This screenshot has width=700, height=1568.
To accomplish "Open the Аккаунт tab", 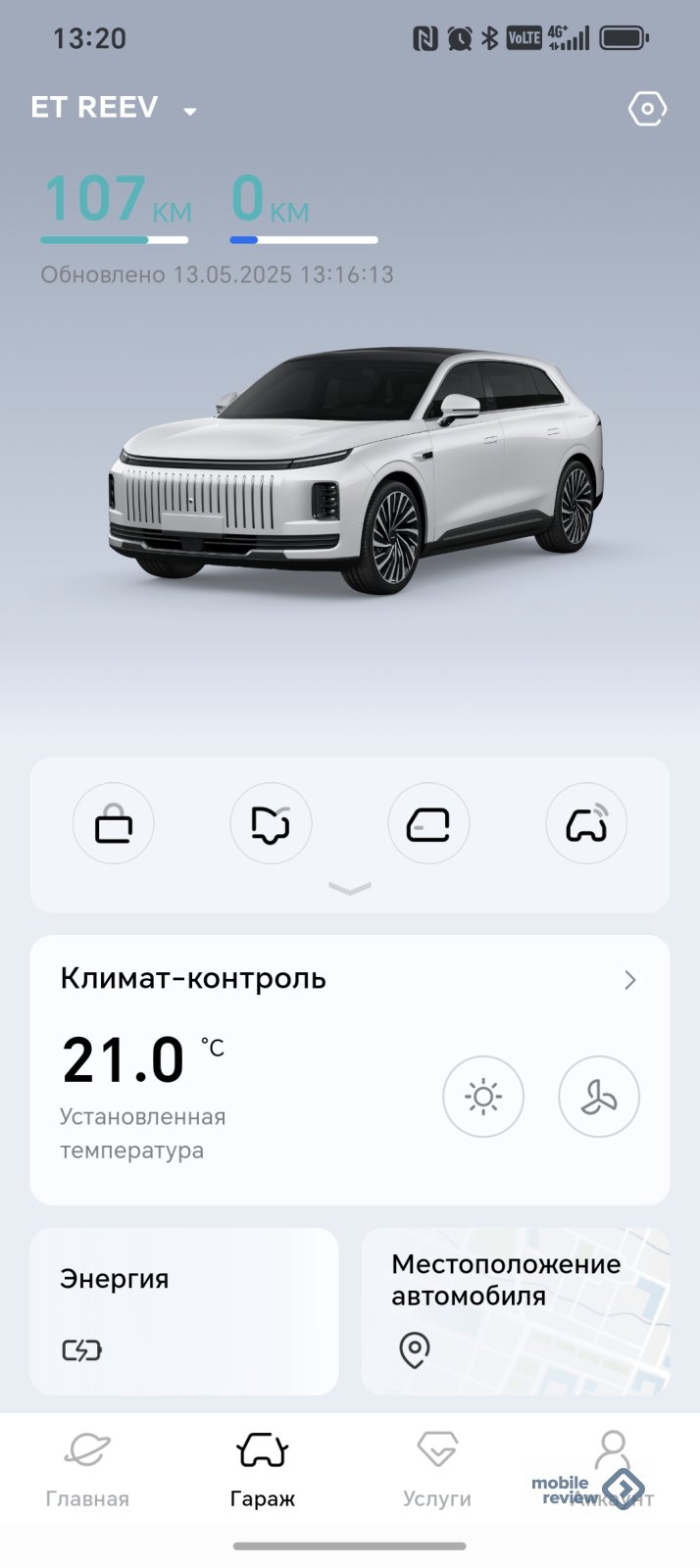I will [x=612, y=1470].
